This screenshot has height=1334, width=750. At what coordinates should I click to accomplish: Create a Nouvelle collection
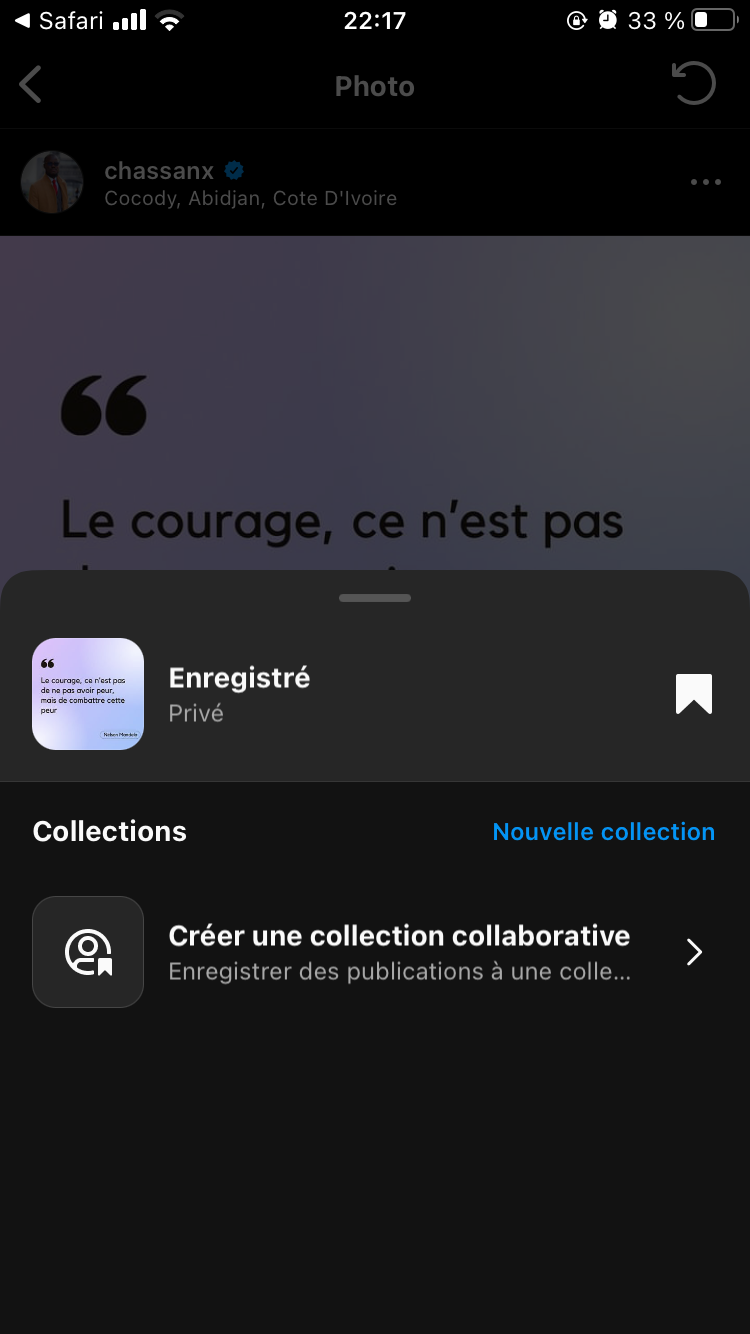tap(603, 832)
